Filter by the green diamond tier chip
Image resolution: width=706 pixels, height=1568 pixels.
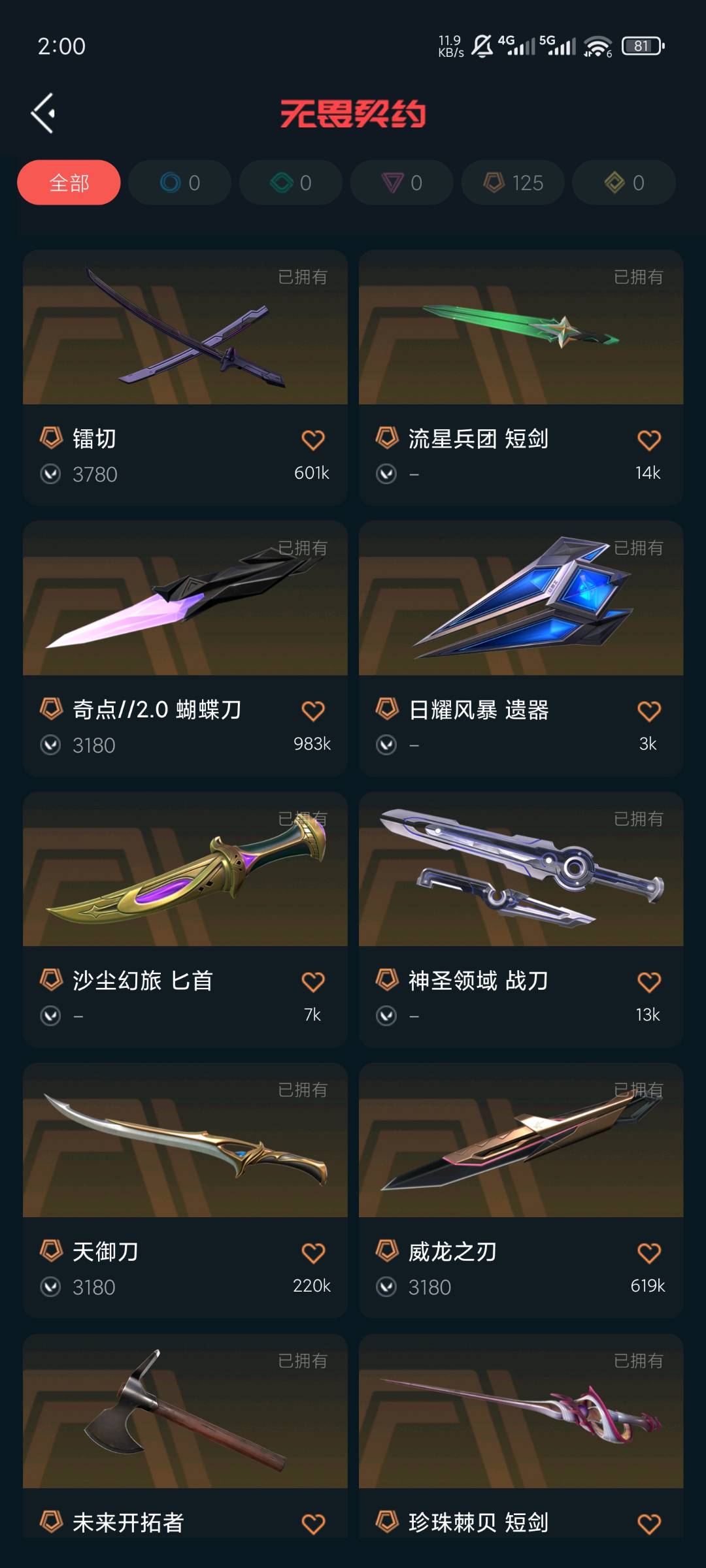pos(291,182)
